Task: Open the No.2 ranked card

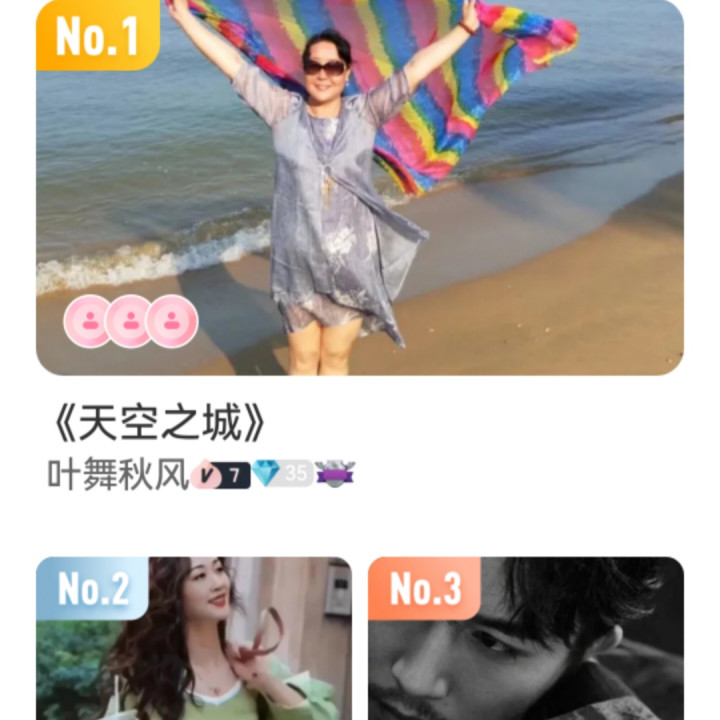Action: (194, 640)
